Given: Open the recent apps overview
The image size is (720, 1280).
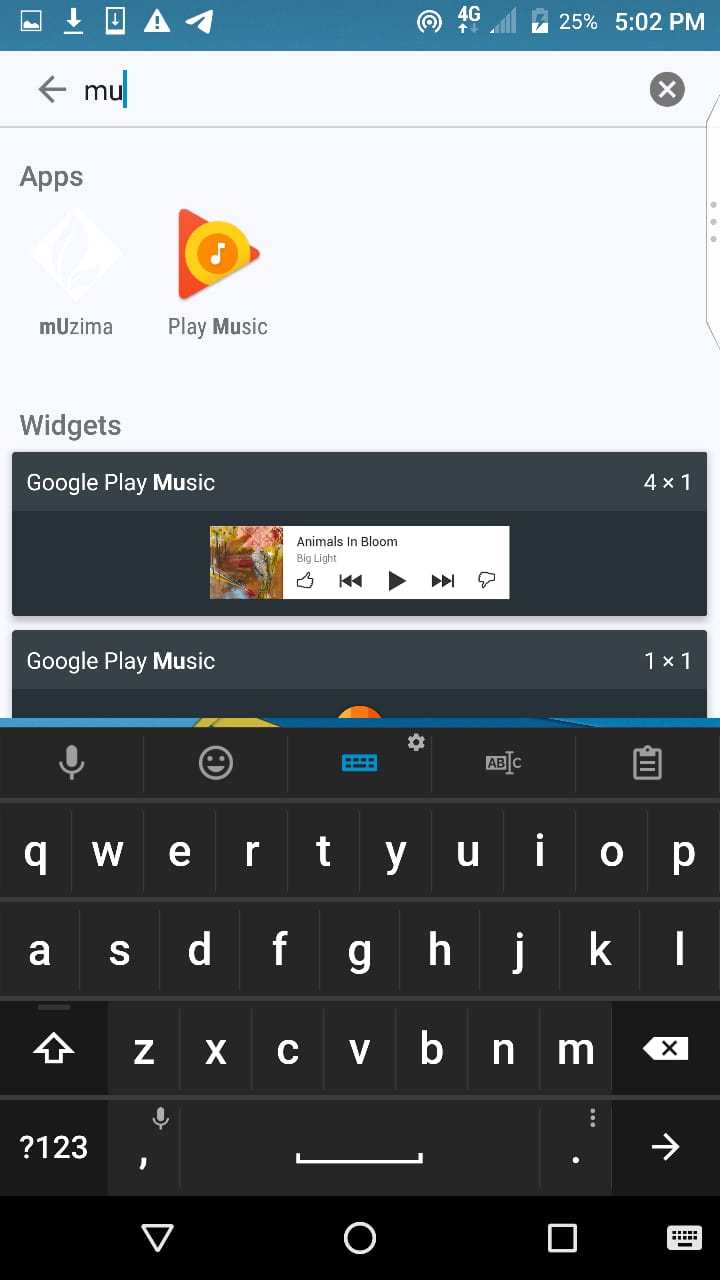Looking at the screenshot, I should click(563, 1238).
